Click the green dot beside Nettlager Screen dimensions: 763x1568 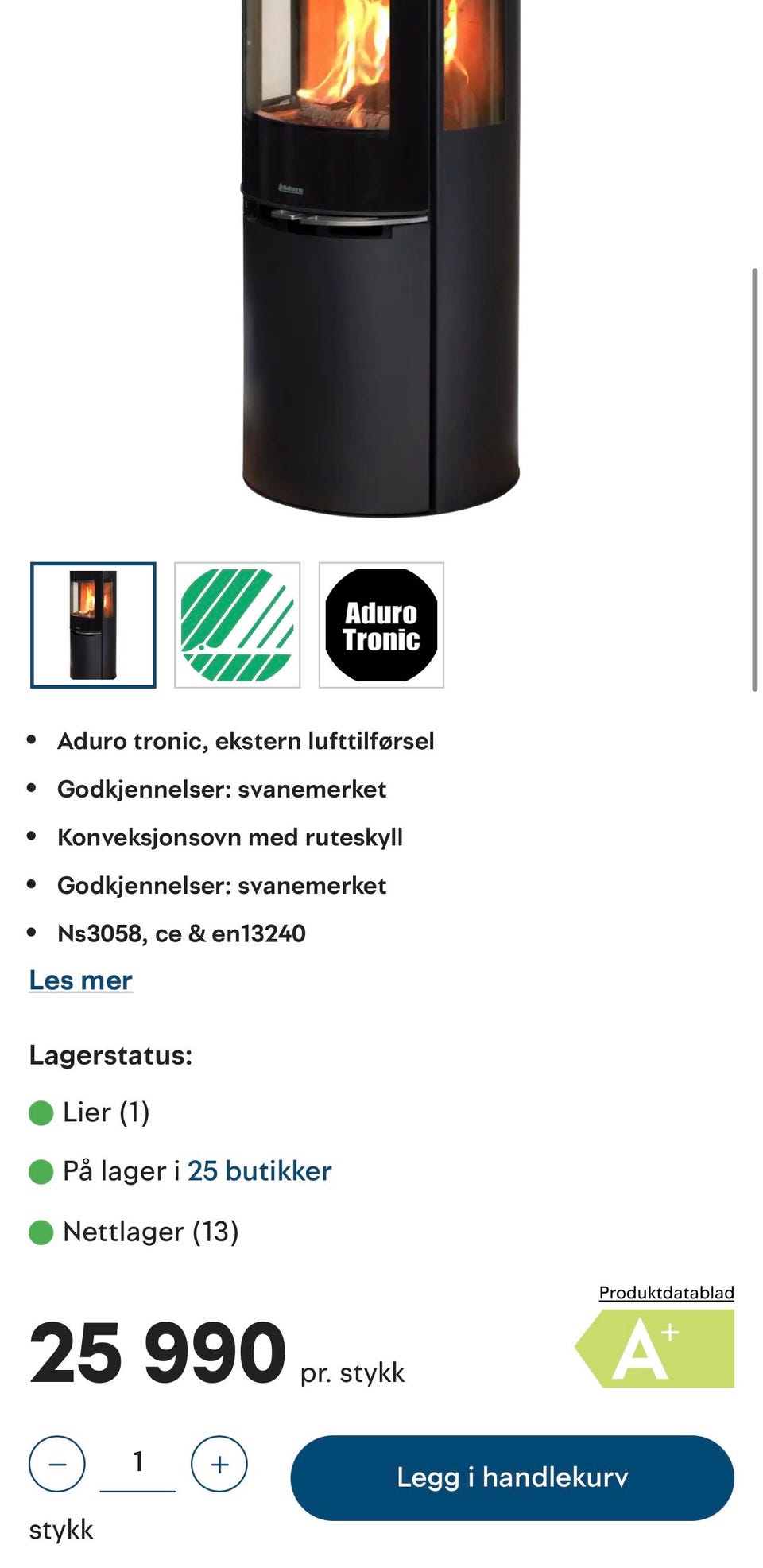click(x=43, y=1232)
